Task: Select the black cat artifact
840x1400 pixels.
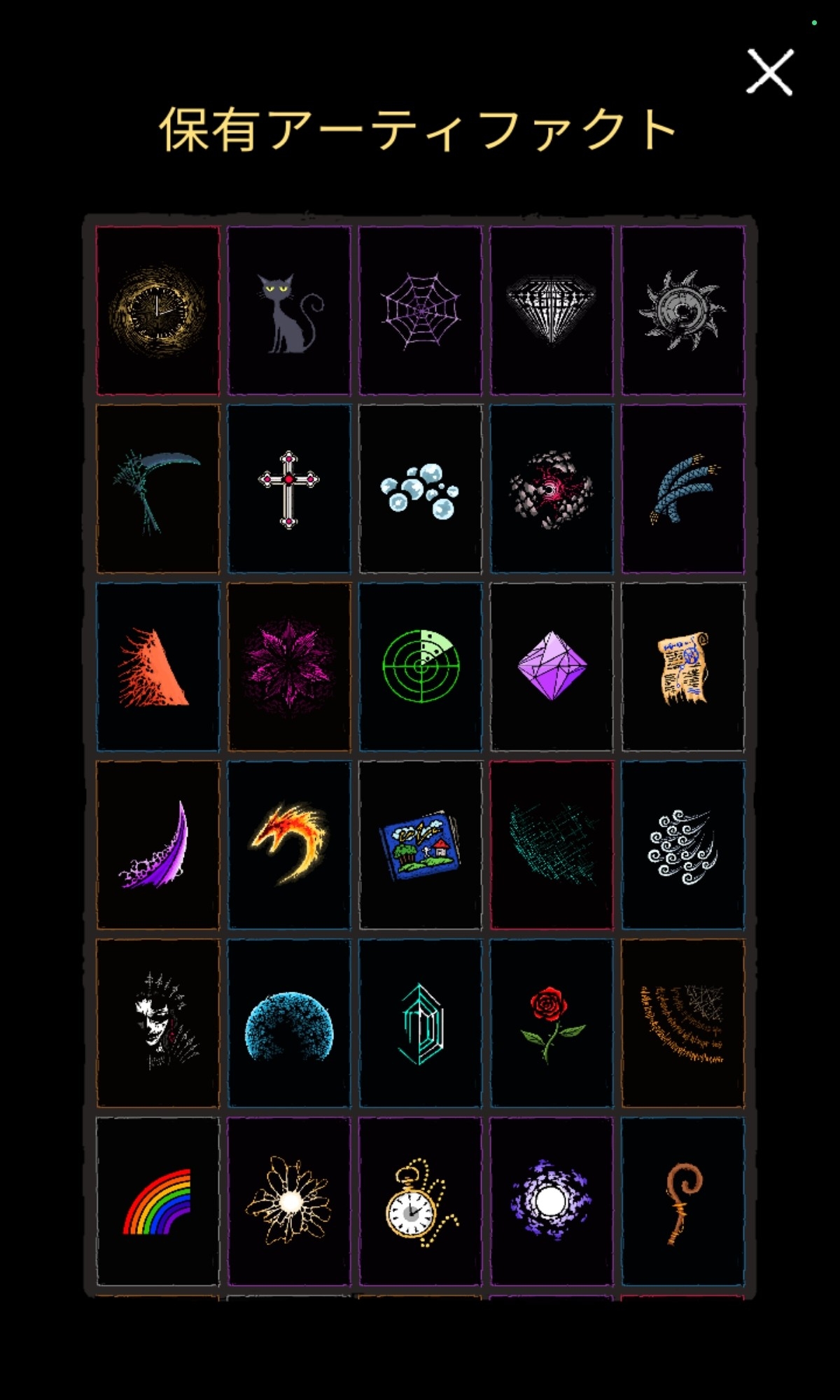Action: (x=288, y=311)
